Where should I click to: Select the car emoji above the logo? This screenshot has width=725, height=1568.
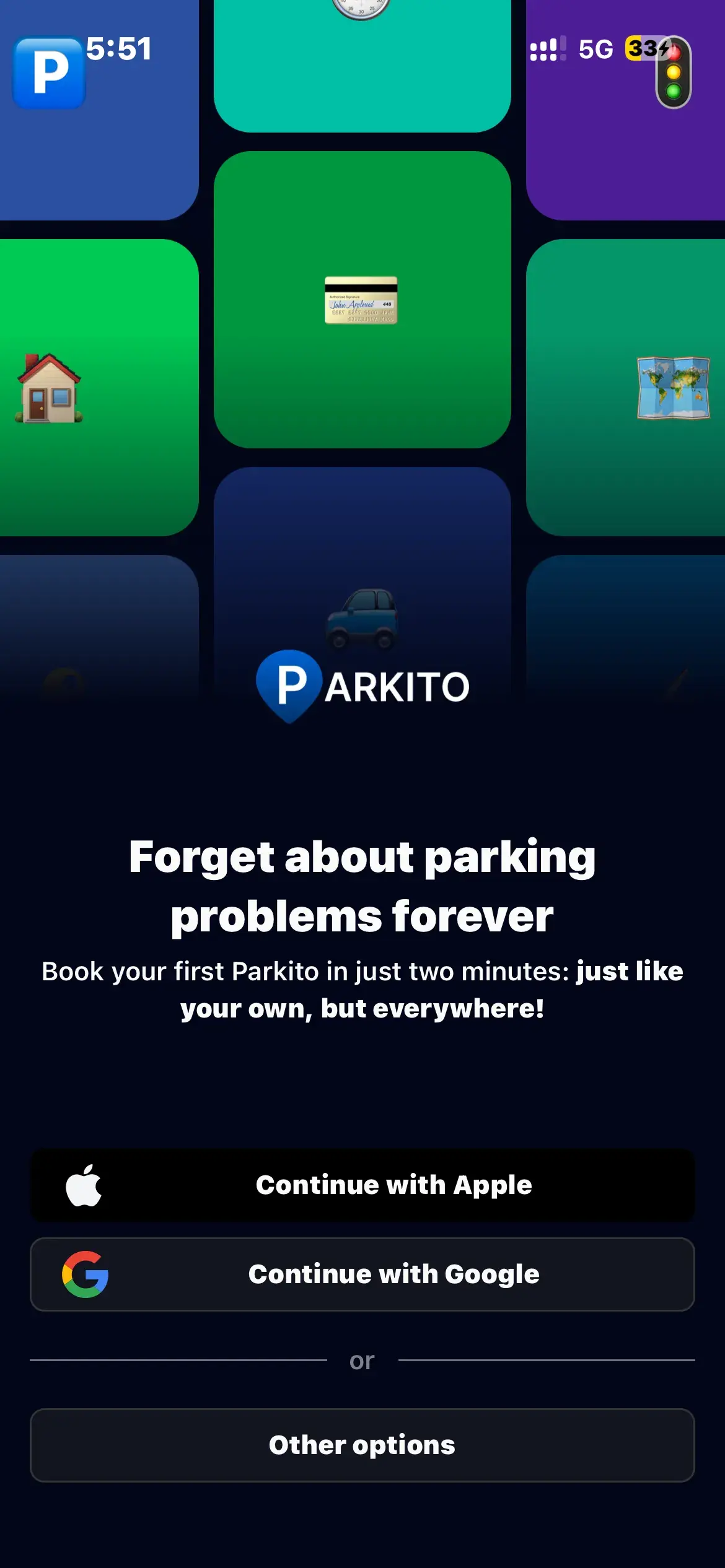click(362, 619)
